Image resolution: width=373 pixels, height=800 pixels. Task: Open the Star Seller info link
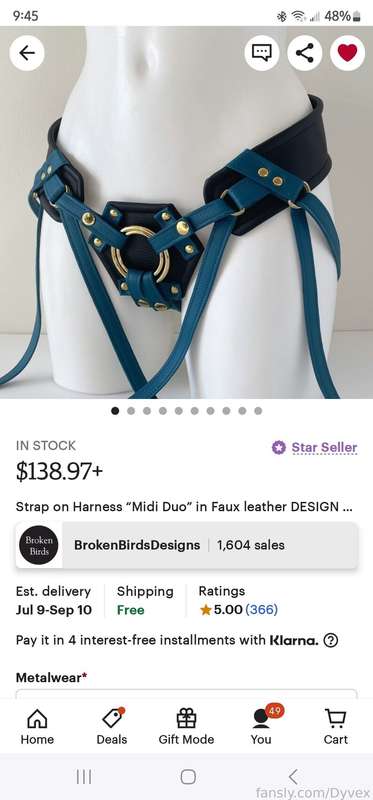(314, 448)
